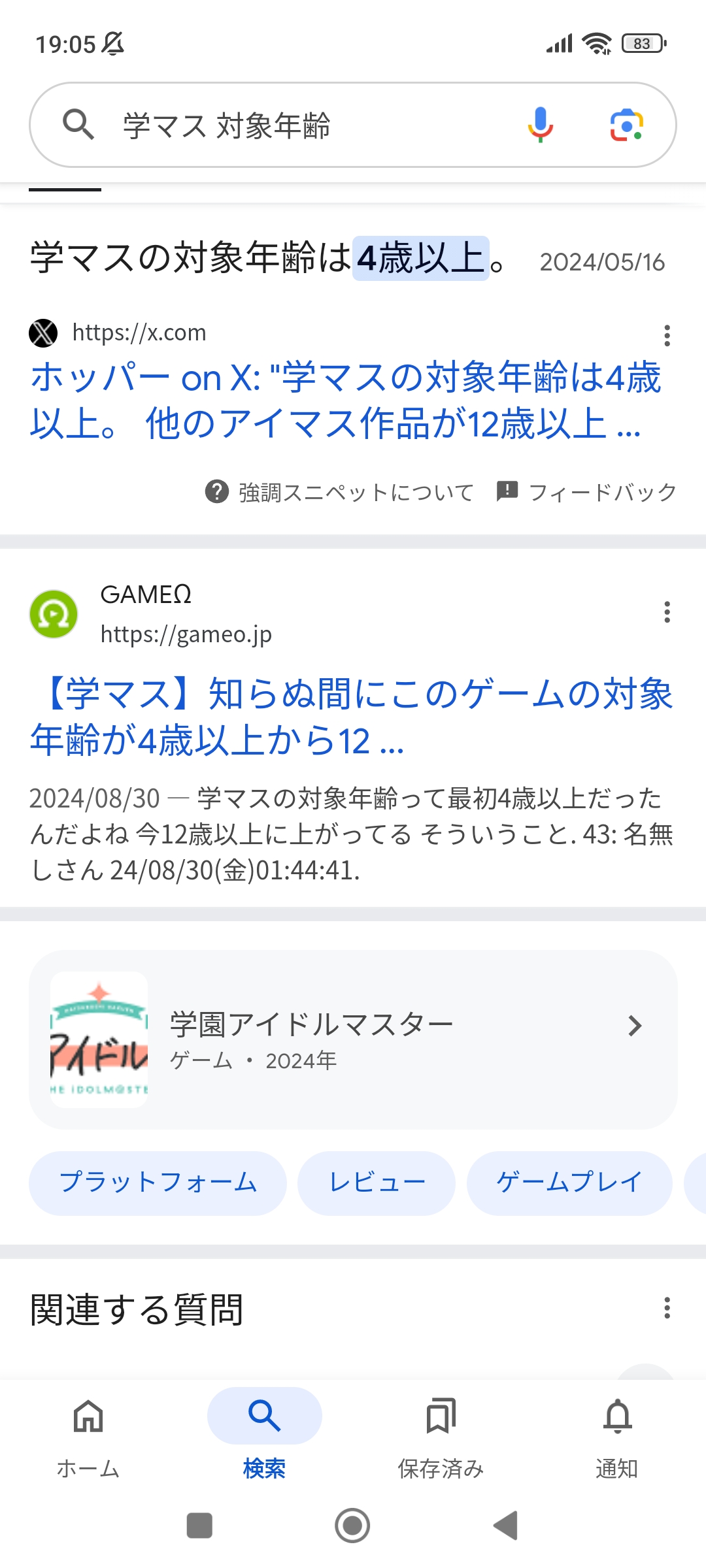This screenshot has height=1568, width=706.
Task: Send feedback via フィードバック
Action: click(x=586, y=492)
